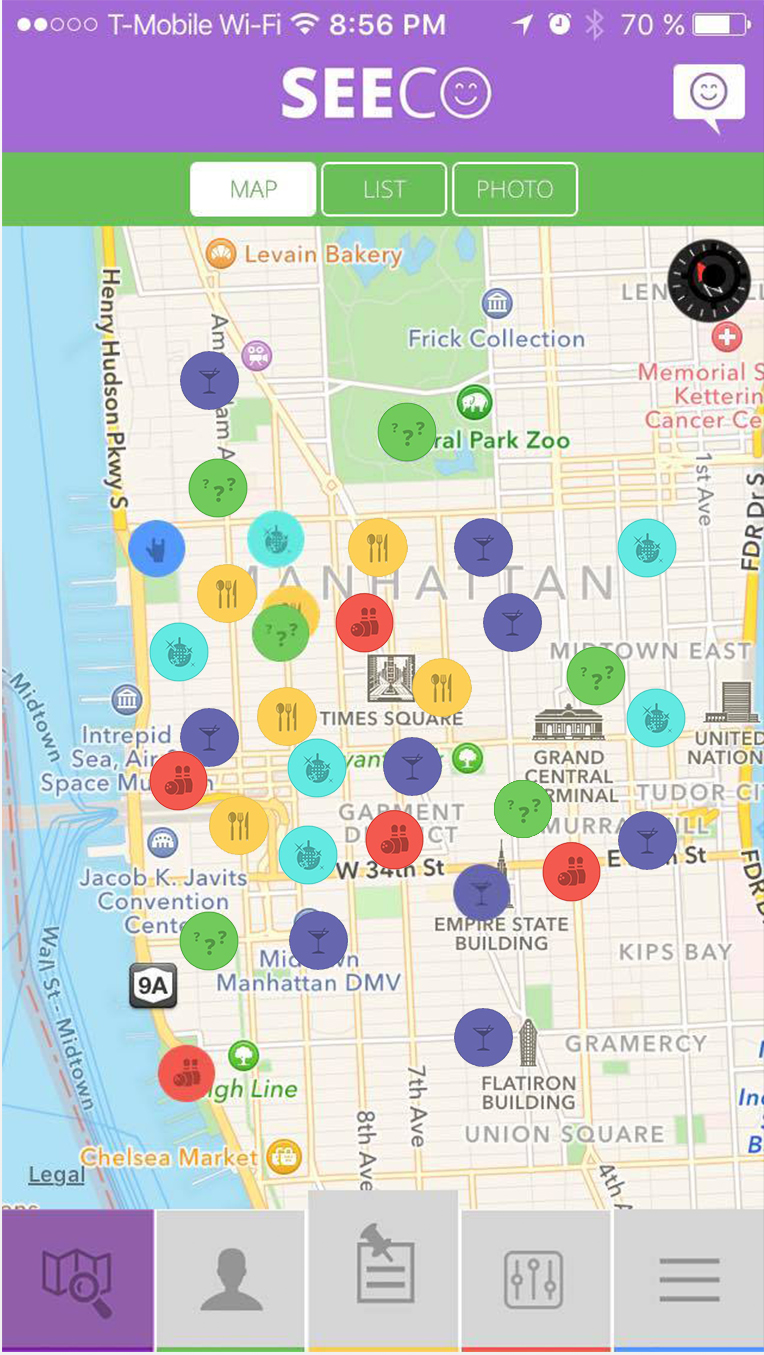Screen dimensions: 764x1355
Task: Select the MAP view tab
Action: [253, 189]
